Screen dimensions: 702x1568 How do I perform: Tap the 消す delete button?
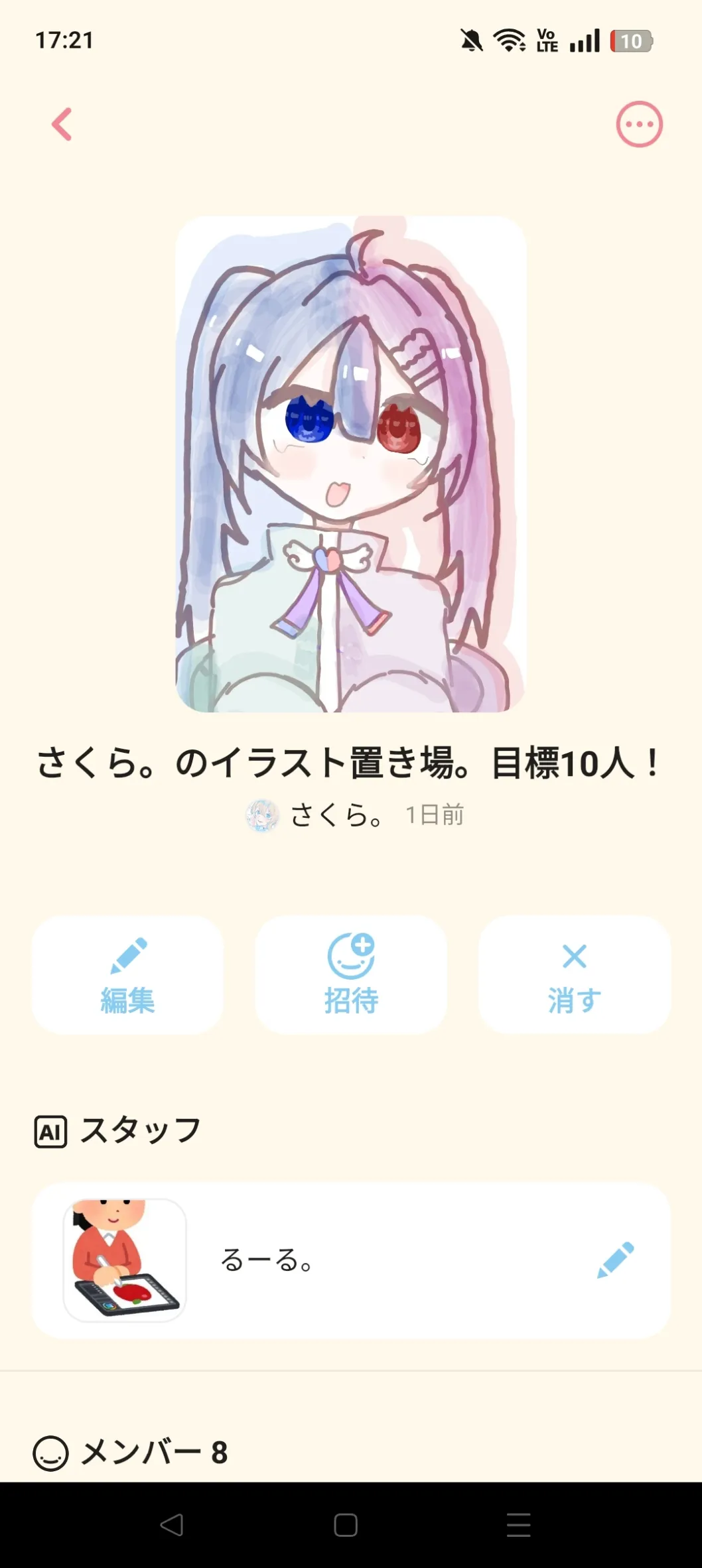[574, 974]
